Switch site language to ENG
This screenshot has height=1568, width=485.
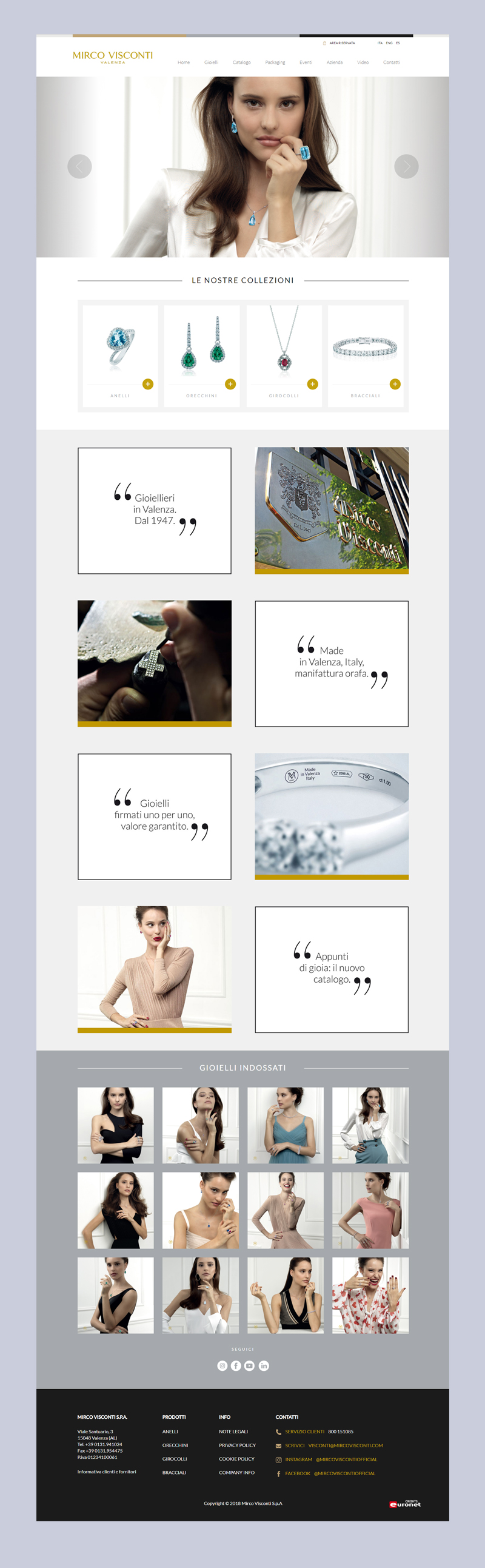point(389,43)
